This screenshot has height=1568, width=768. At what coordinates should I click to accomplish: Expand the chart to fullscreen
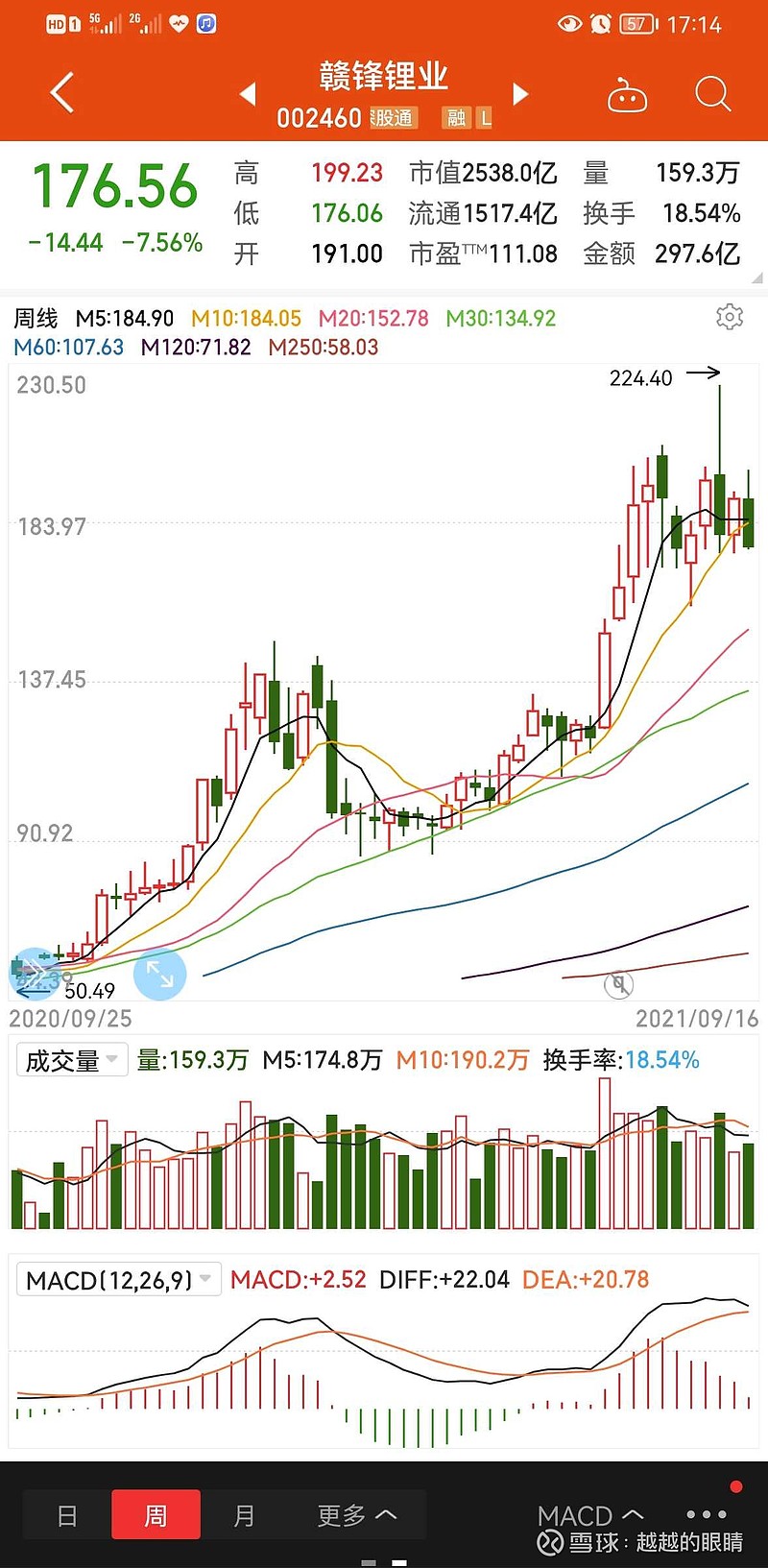159,974
